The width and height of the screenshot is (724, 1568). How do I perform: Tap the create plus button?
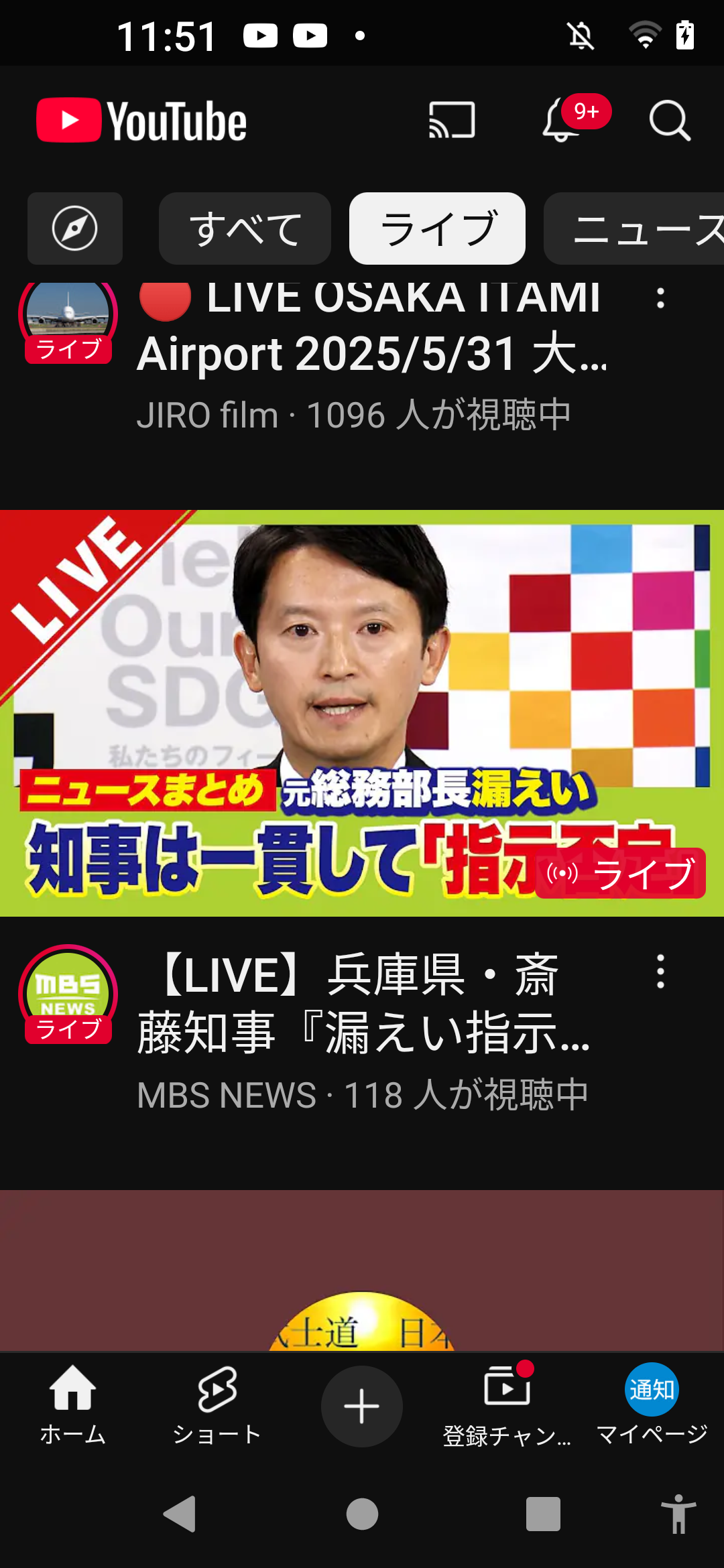coord(362,1406)
